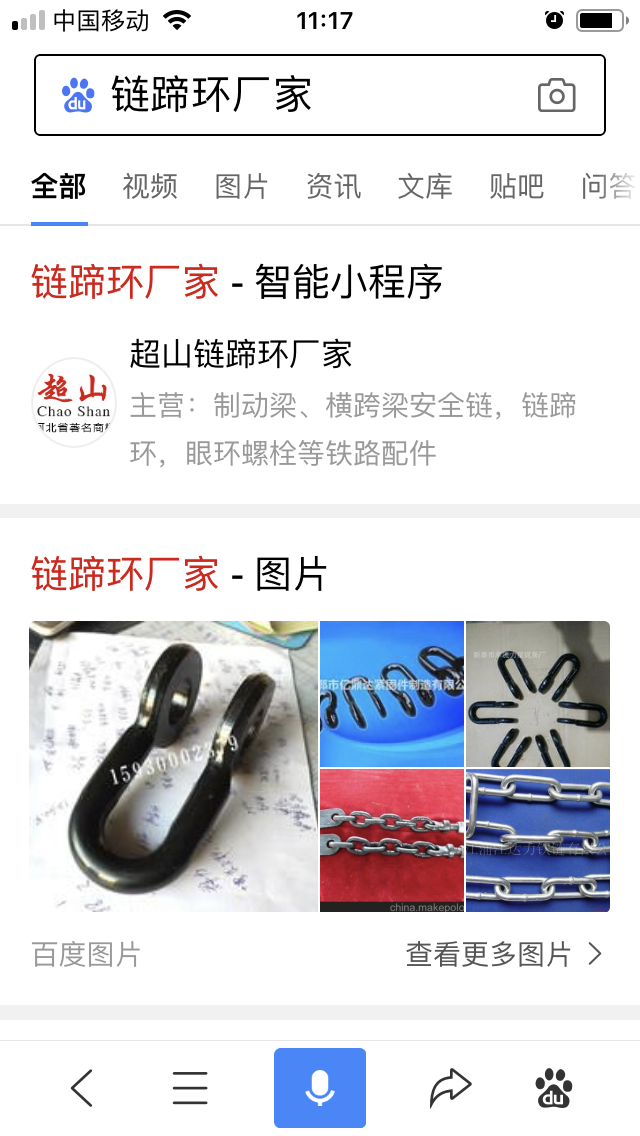Open the large black shackle image

pyautogui.click(x=174, y=766)
